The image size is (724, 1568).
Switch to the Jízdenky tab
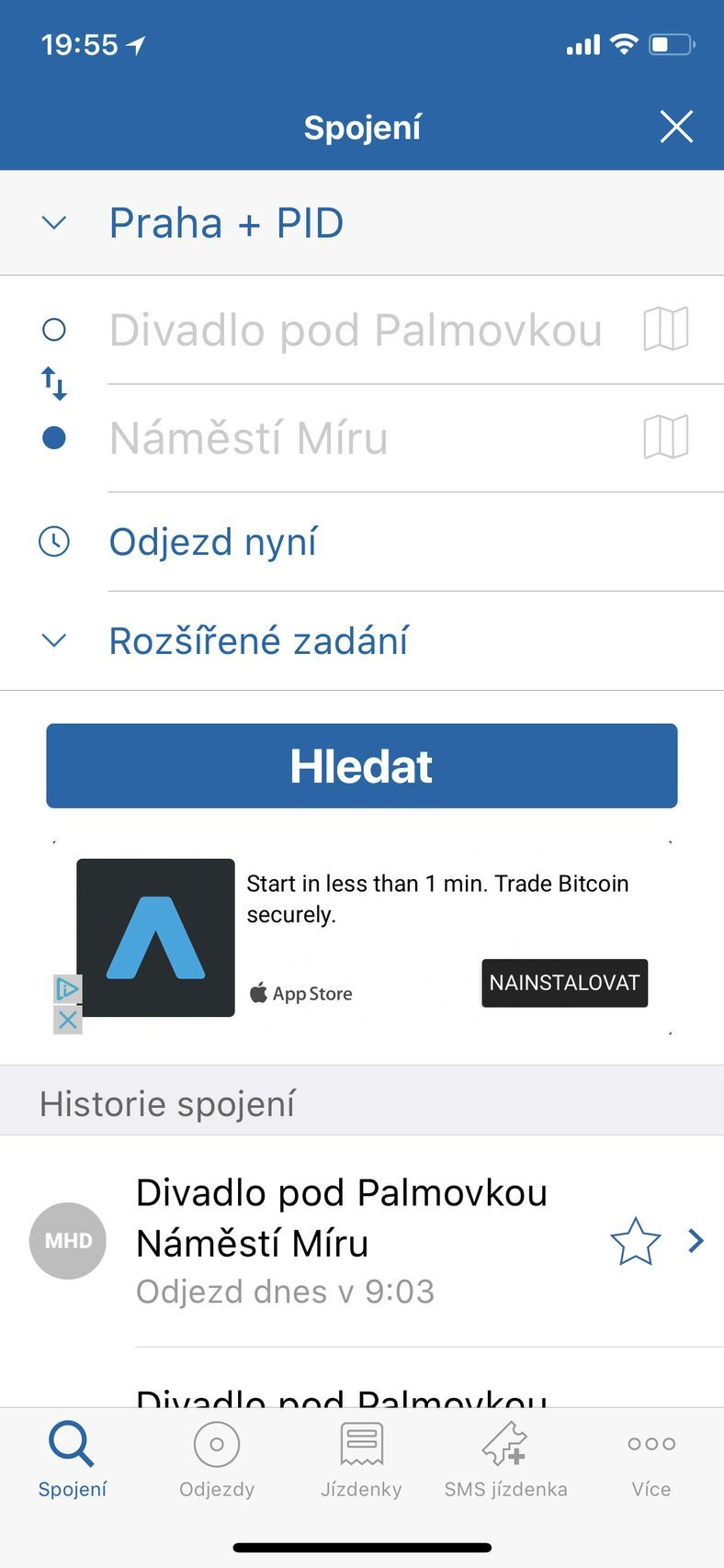point(361,1461)
